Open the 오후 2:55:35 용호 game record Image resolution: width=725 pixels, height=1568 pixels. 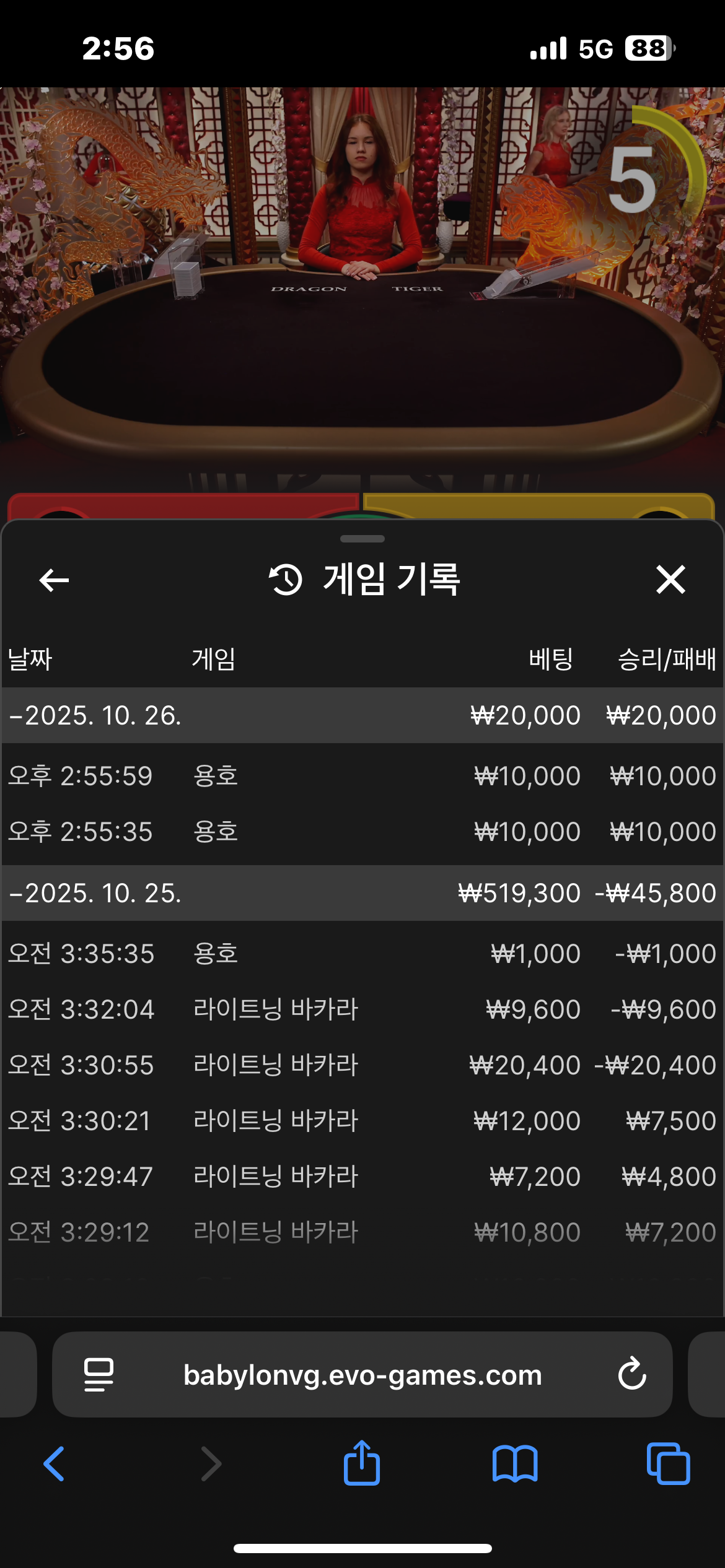pos(362,832)
